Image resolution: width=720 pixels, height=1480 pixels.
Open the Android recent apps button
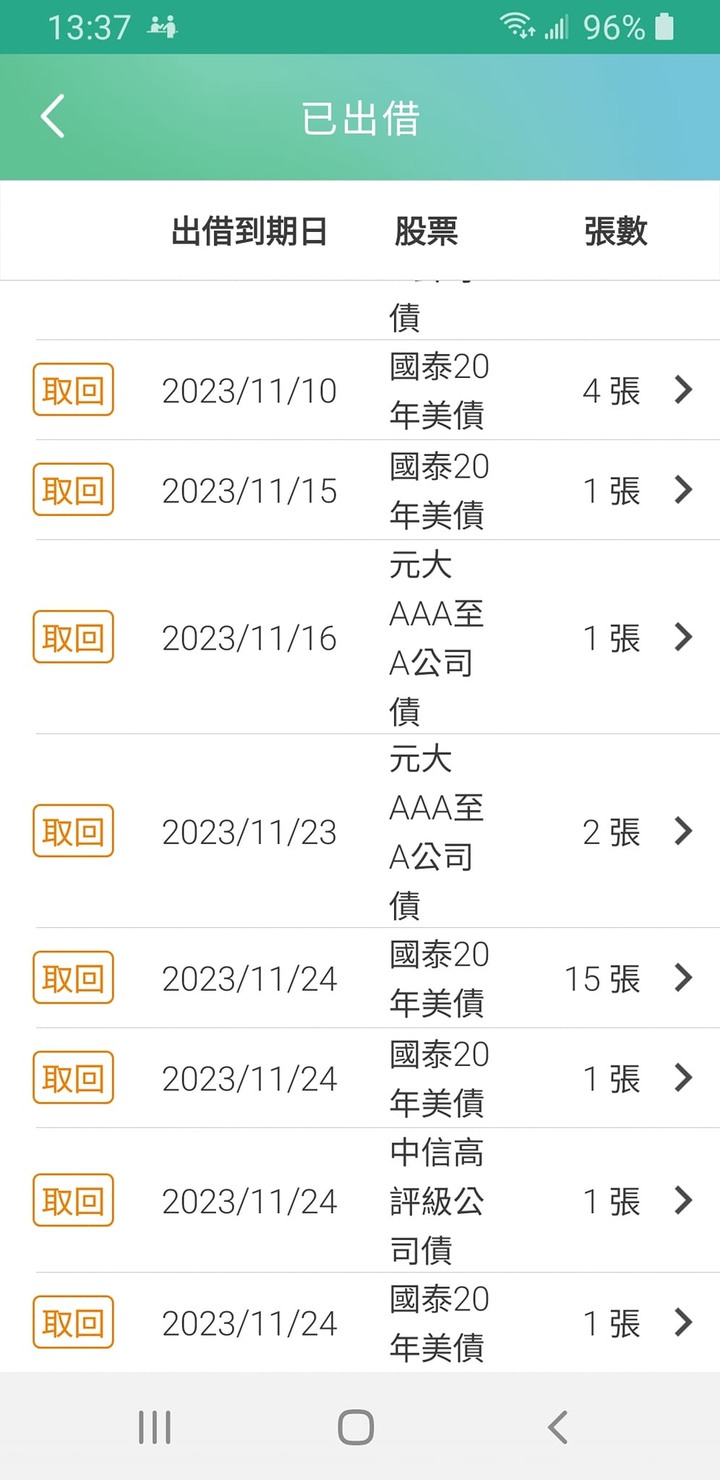(155, 1427)
